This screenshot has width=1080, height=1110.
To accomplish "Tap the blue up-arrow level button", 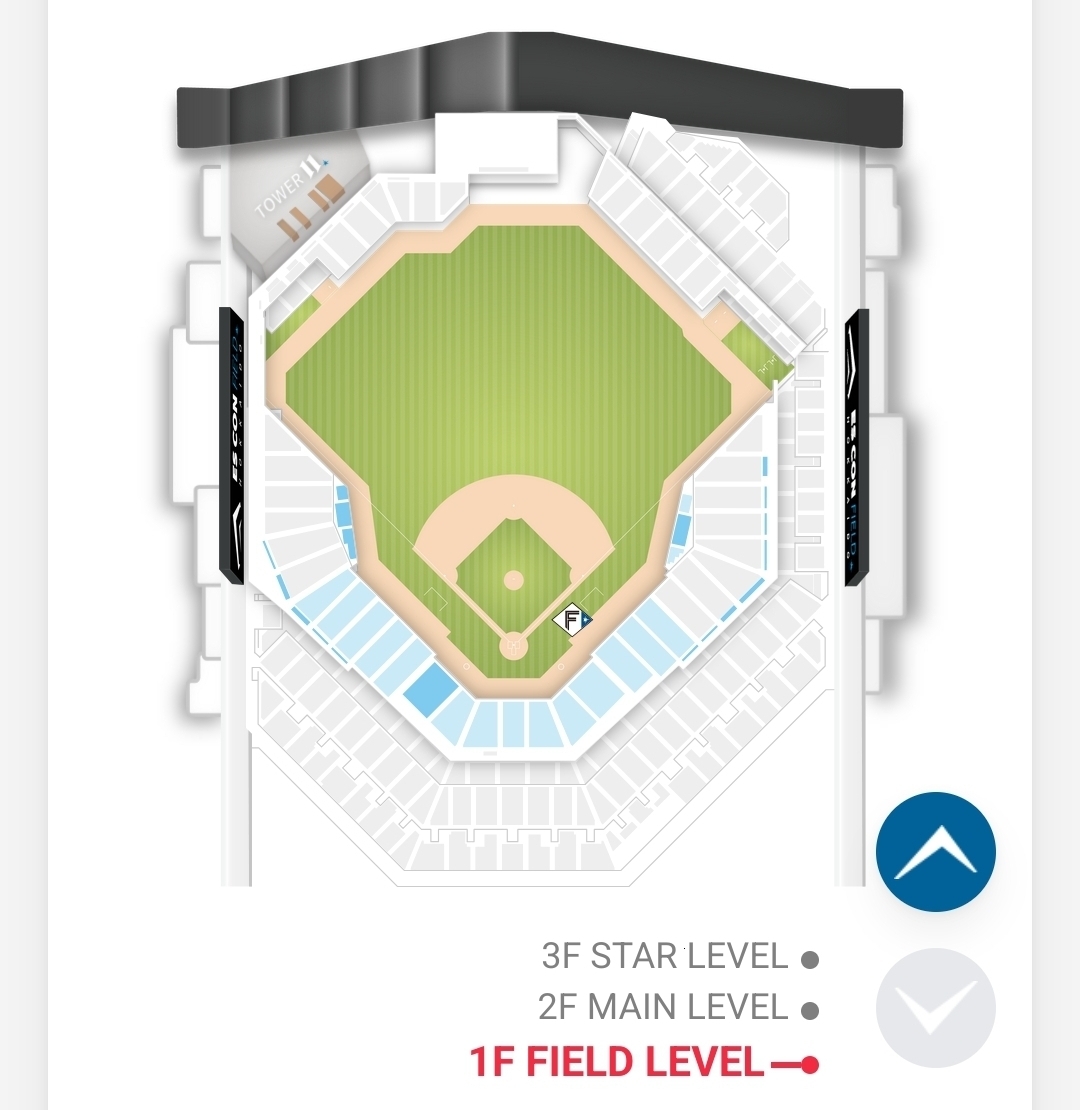I will pos(935,851).
